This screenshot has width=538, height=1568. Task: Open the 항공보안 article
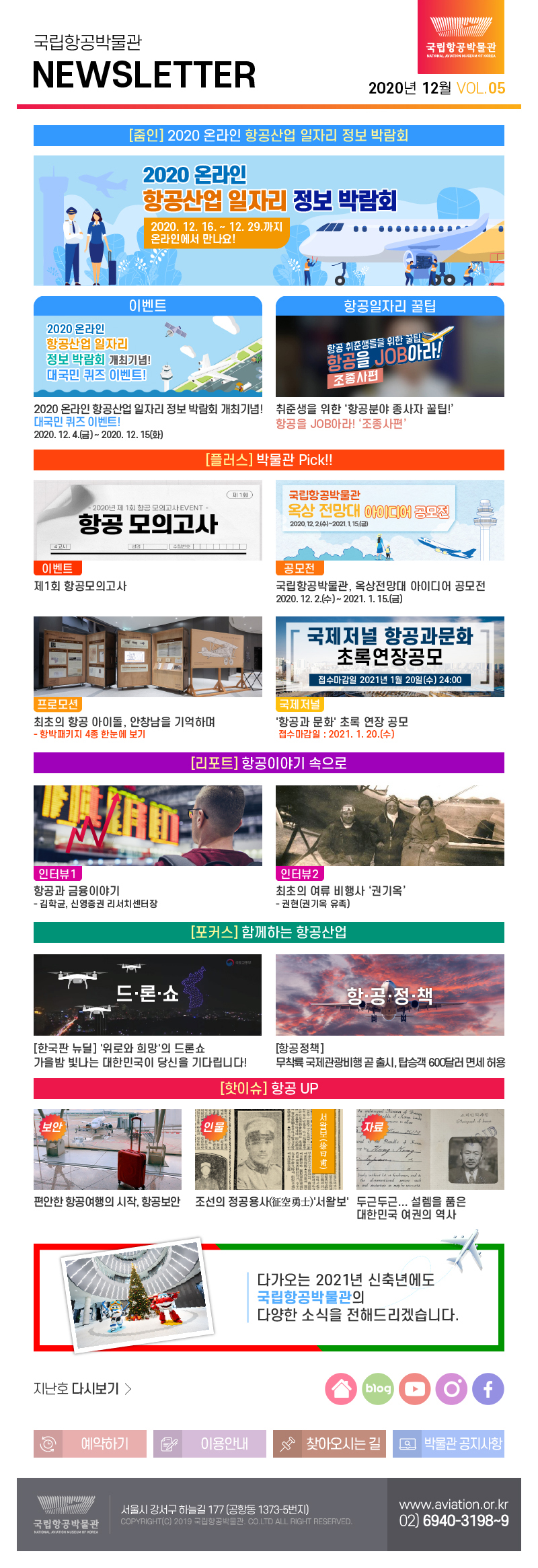point(108,1149)
